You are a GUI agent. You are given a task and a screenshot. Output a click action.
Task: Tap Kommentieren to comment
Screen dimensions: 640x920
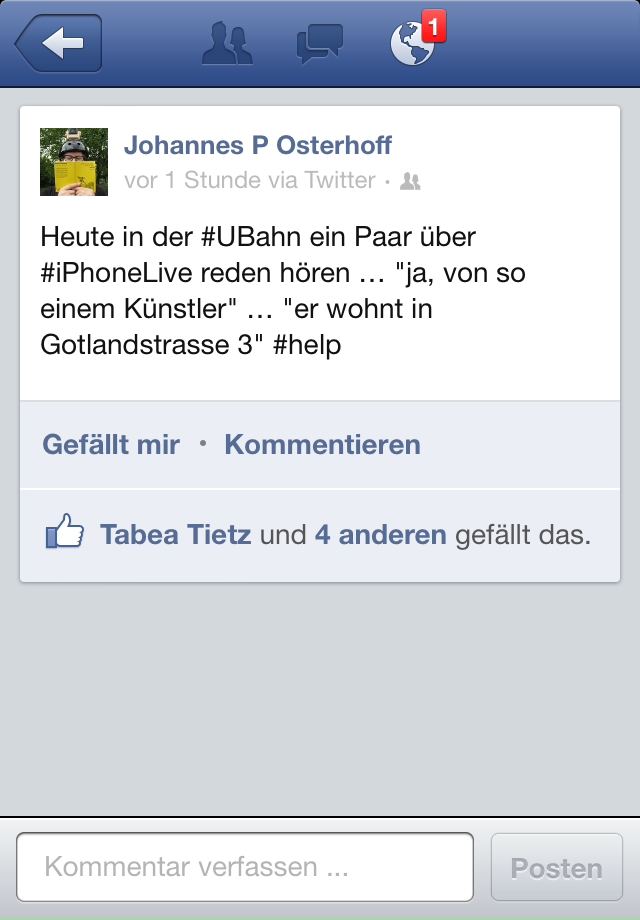point(322,445)
